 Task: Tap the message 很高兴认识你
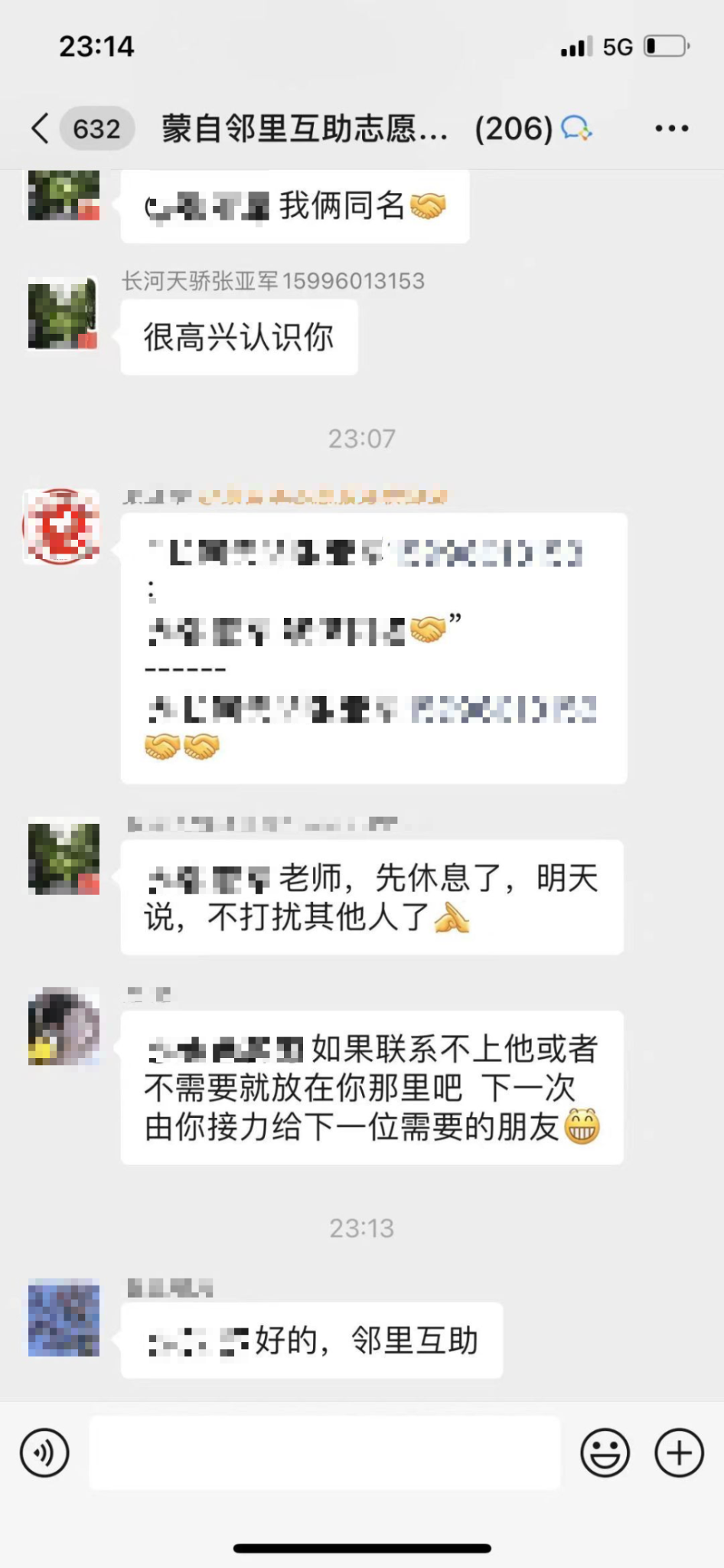[238, 338]
